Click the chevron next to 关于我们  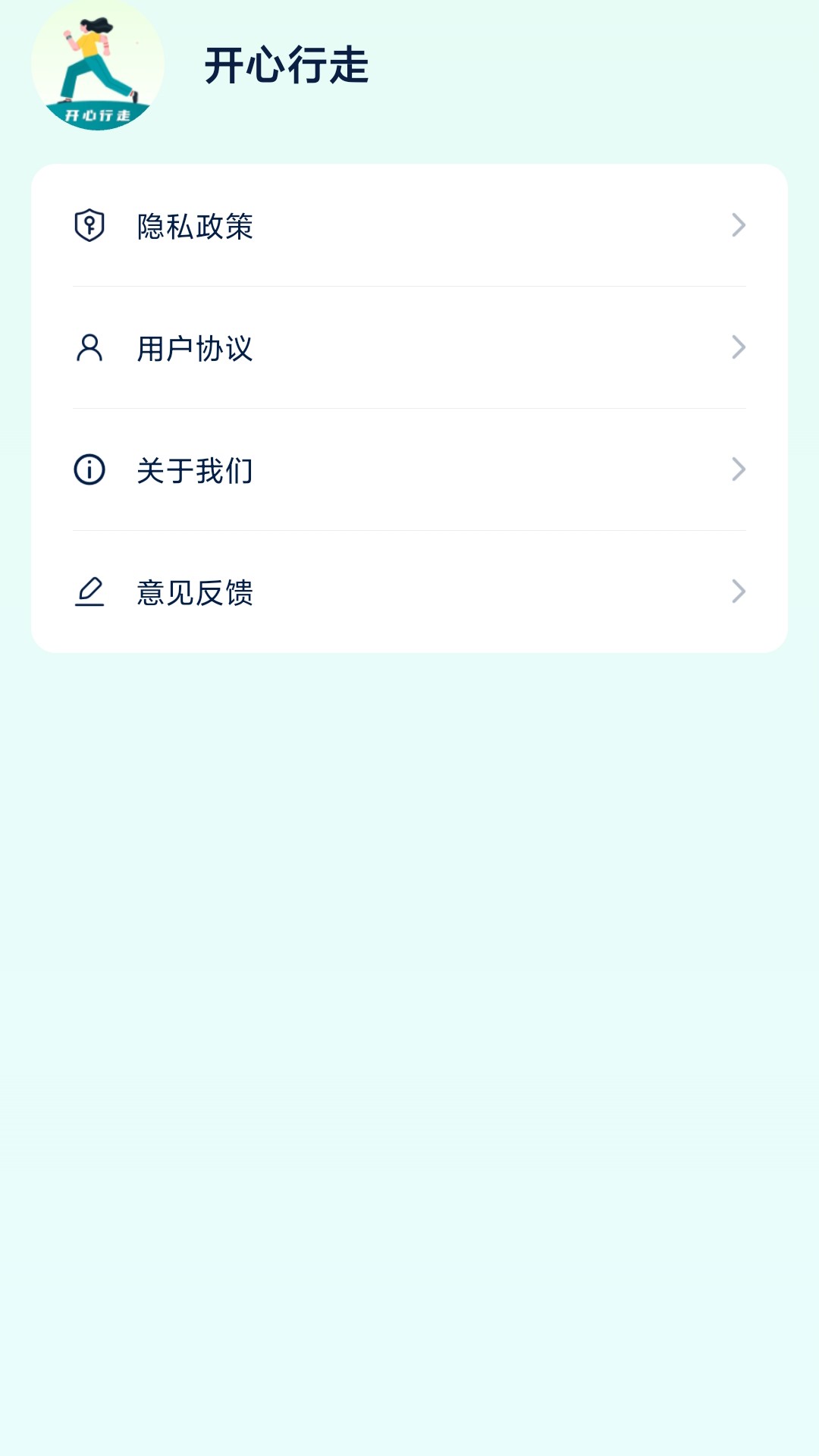739,471
